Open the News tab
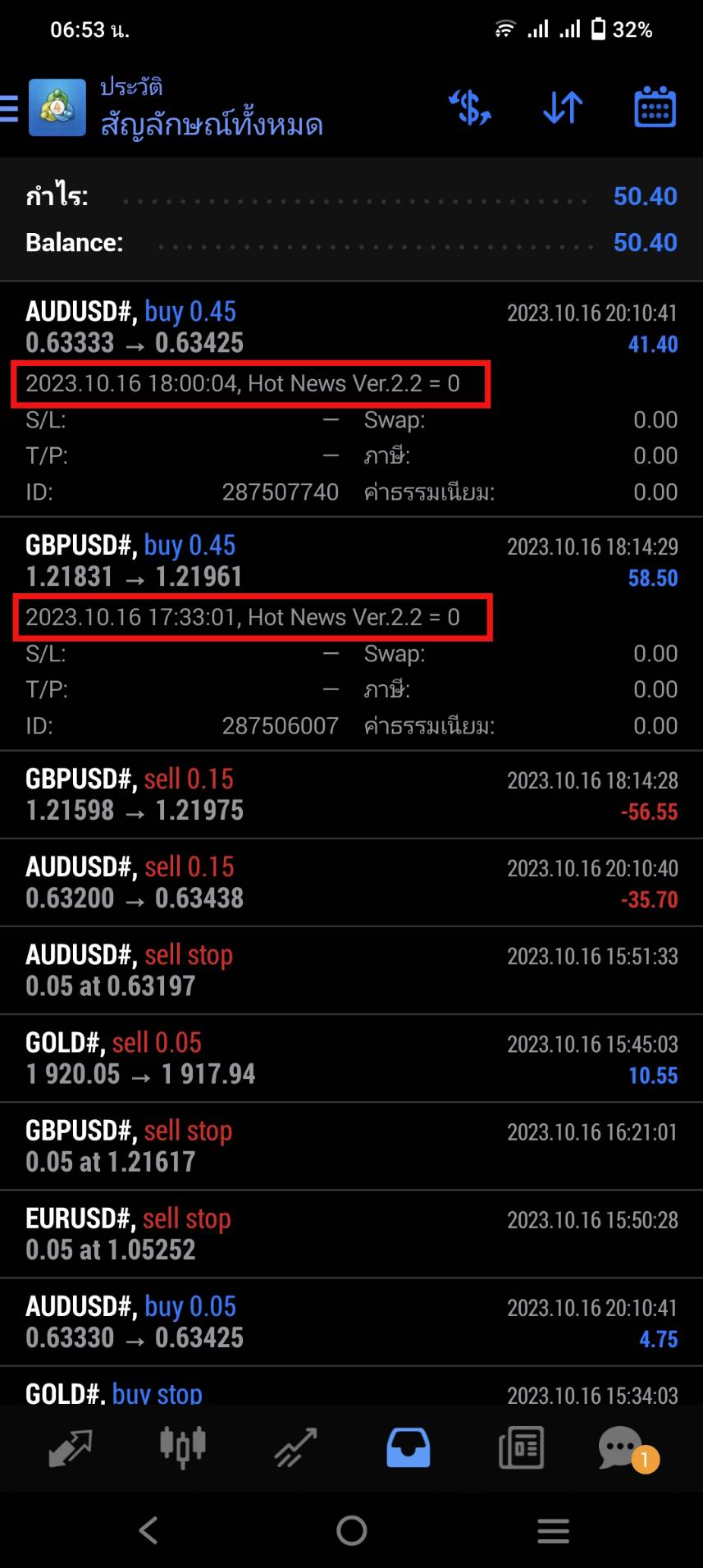The width and height of the screenshot is (703, 1568). coord(522,1447)
